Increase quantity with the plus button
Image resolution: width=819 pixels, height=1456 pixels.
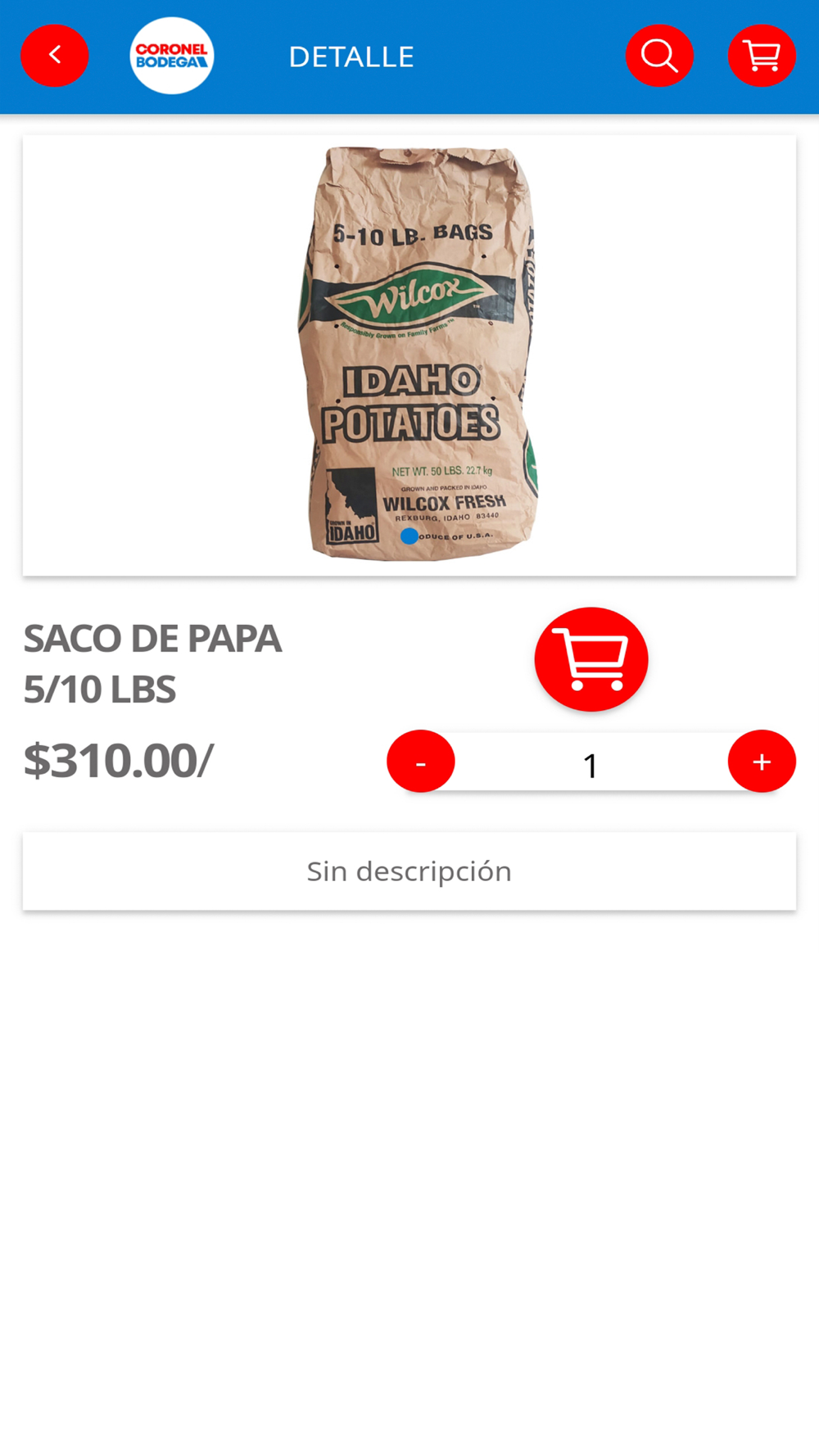(x=762, y=762)
